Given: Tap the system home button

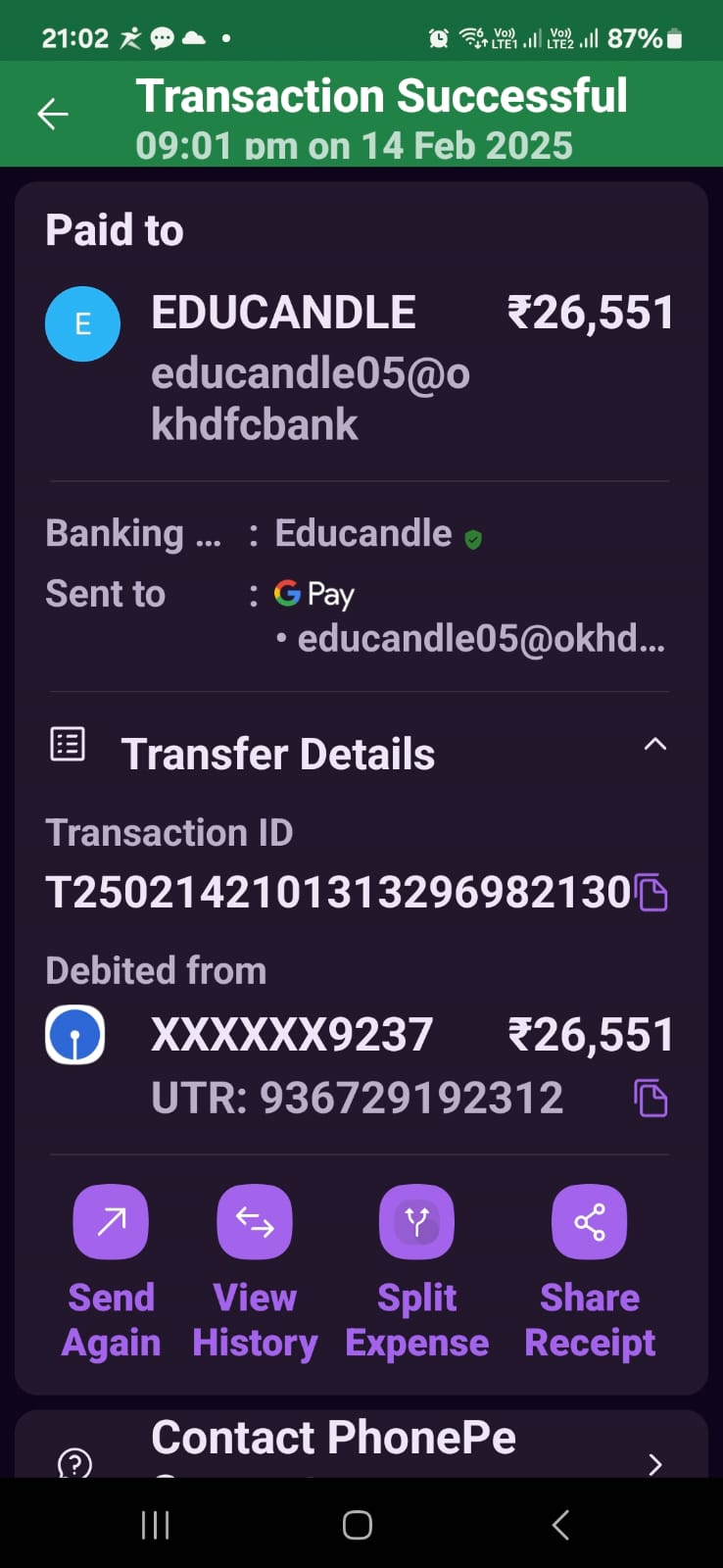Looking at the screenshot, I should 358,1525.
